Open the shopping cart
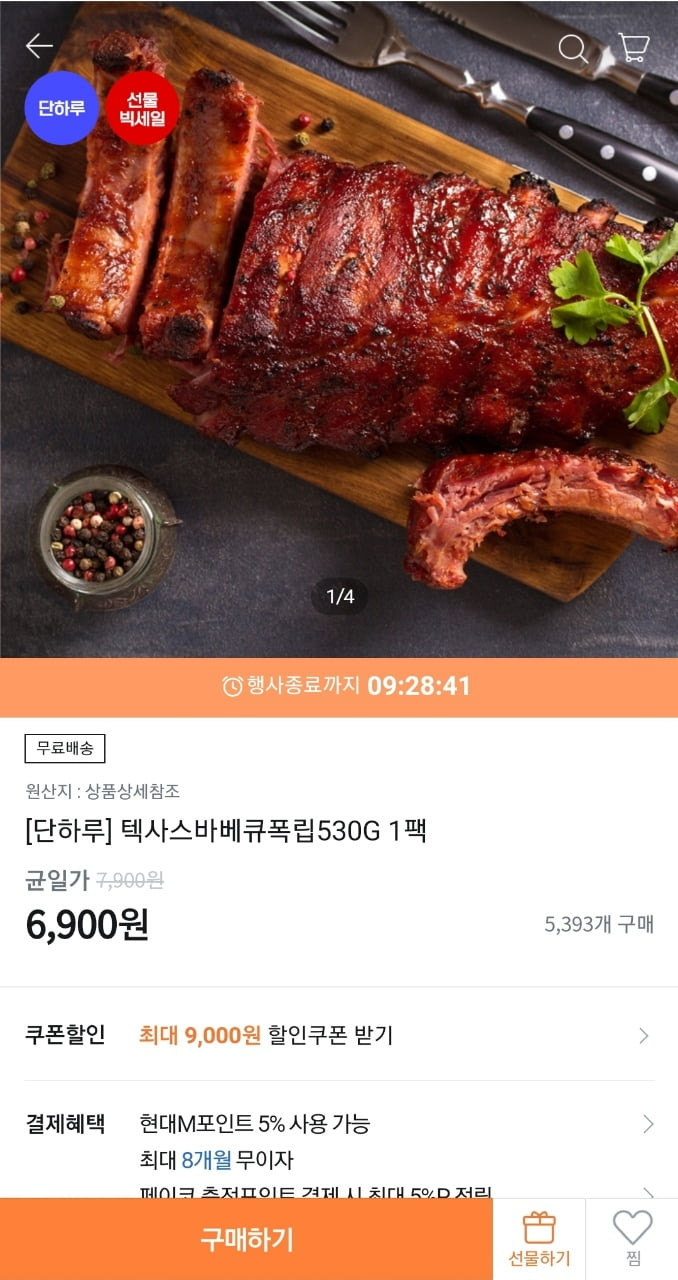Screen dimensions: 678x1280 [634, 47]
